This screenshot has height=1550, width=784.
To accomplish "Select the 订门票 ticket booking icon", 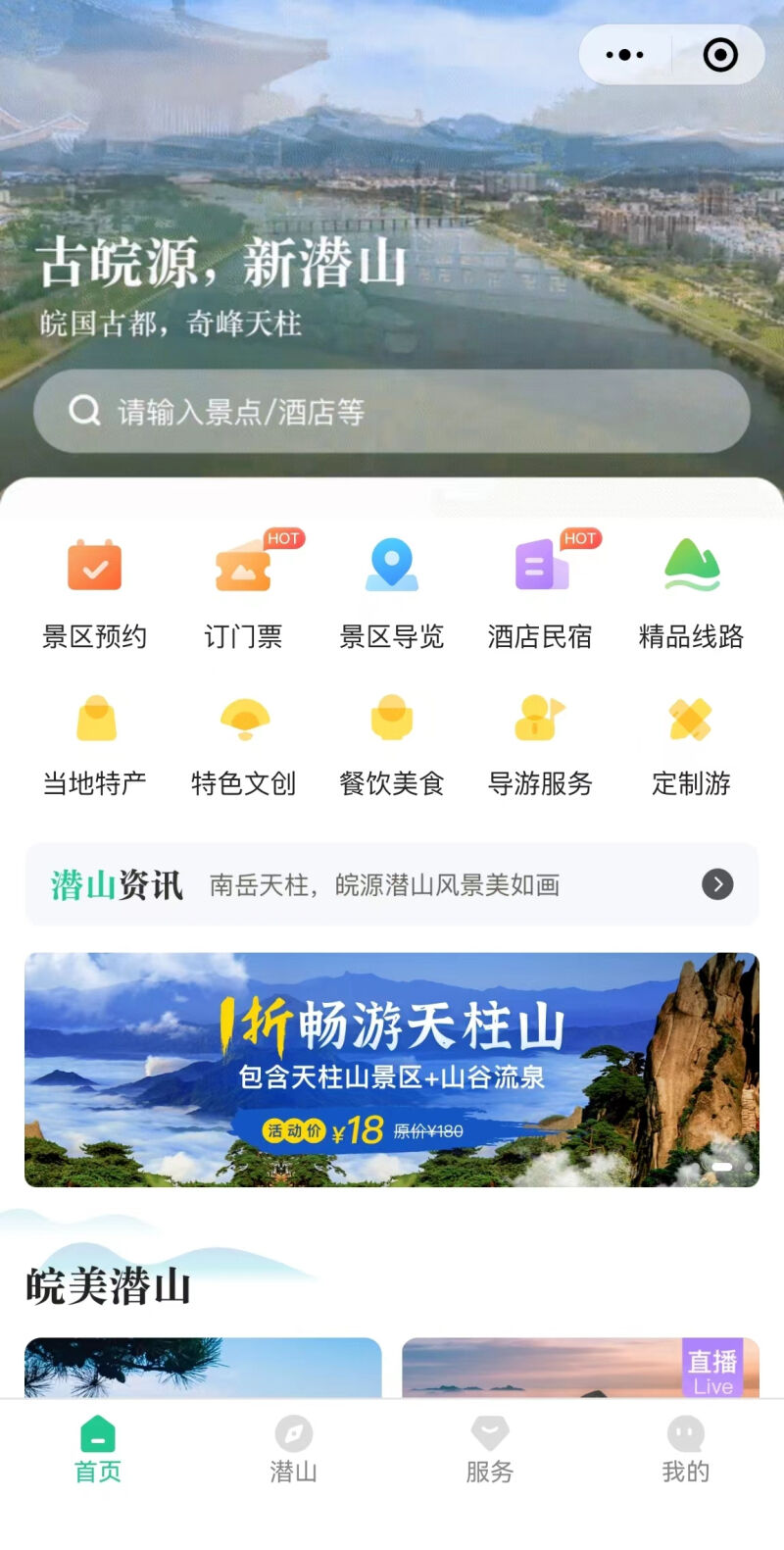I will (x=243, y=588).
